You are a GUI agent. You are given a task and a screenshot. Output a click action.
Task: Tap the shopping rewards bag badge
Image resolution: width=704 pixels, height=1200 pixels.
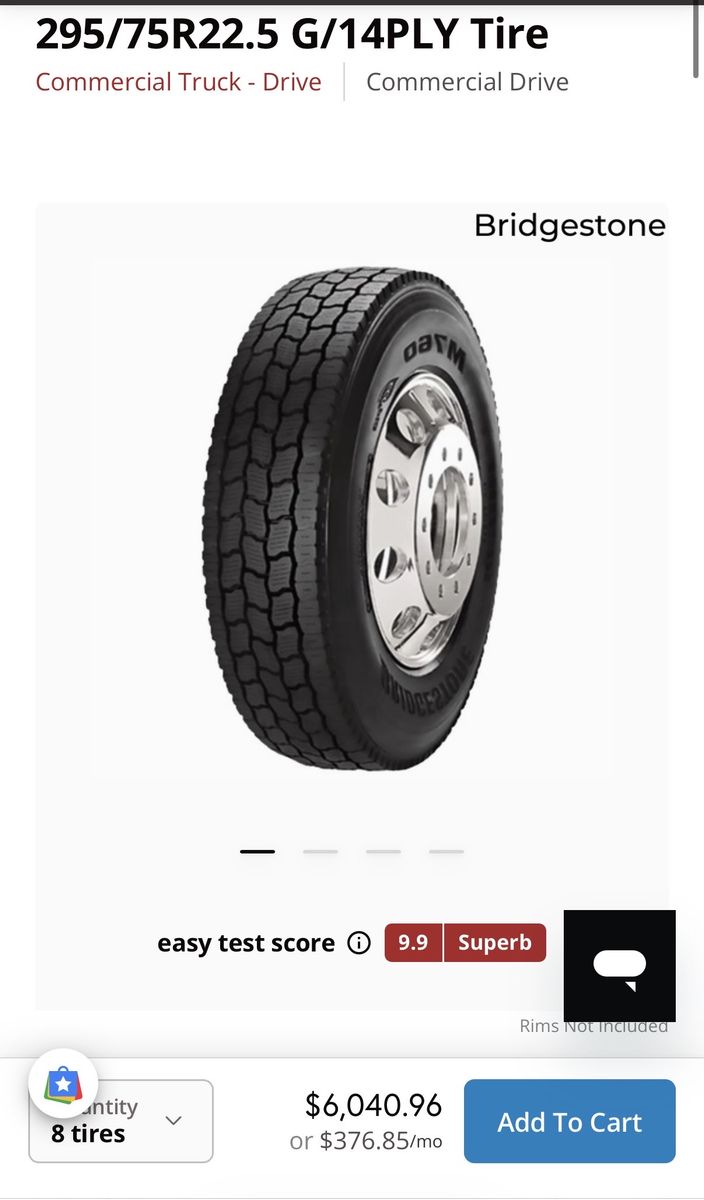[63, 1083]
